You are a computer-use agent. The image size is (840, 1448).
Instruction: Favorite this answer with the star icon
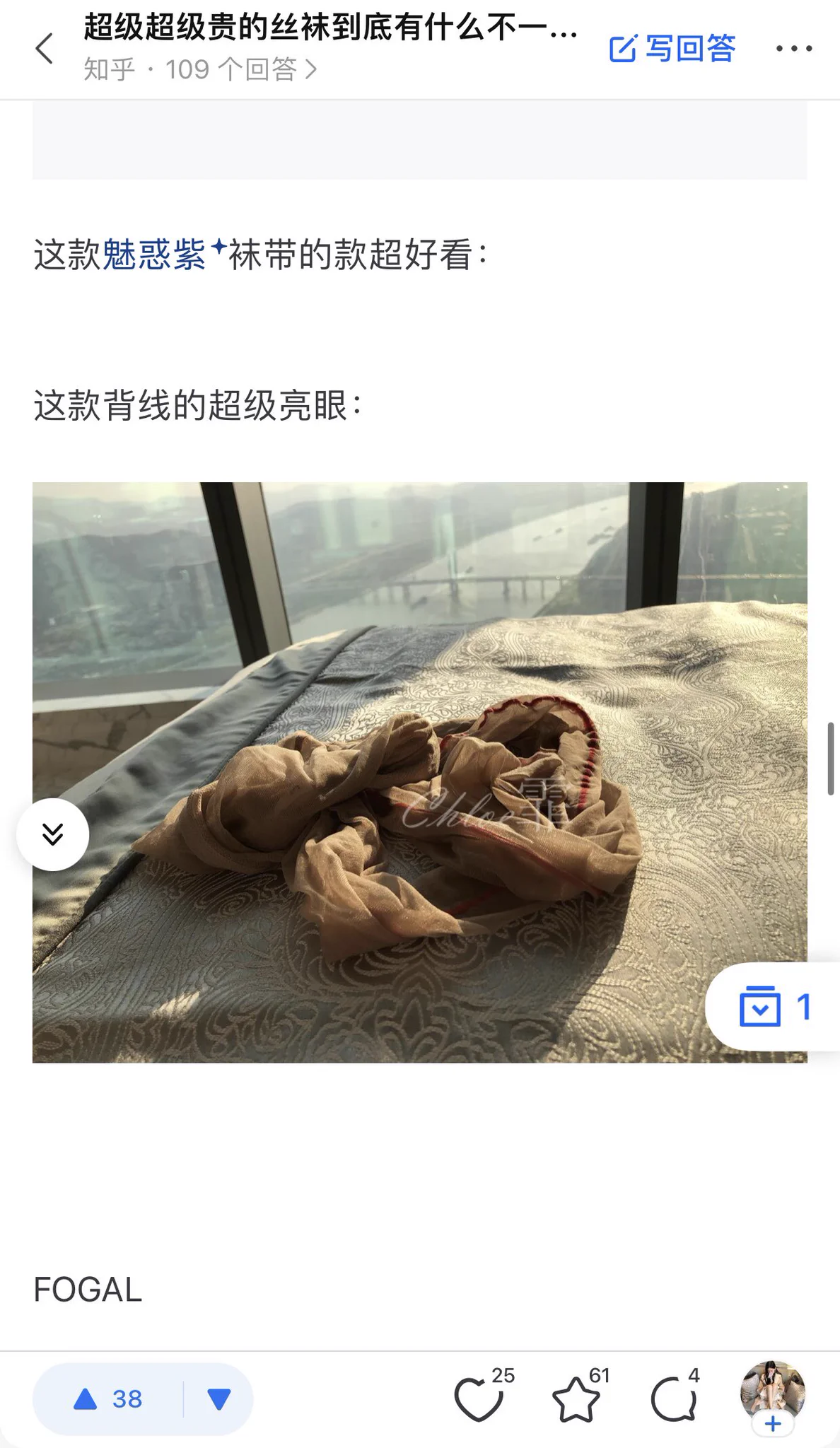(576, 1399)
